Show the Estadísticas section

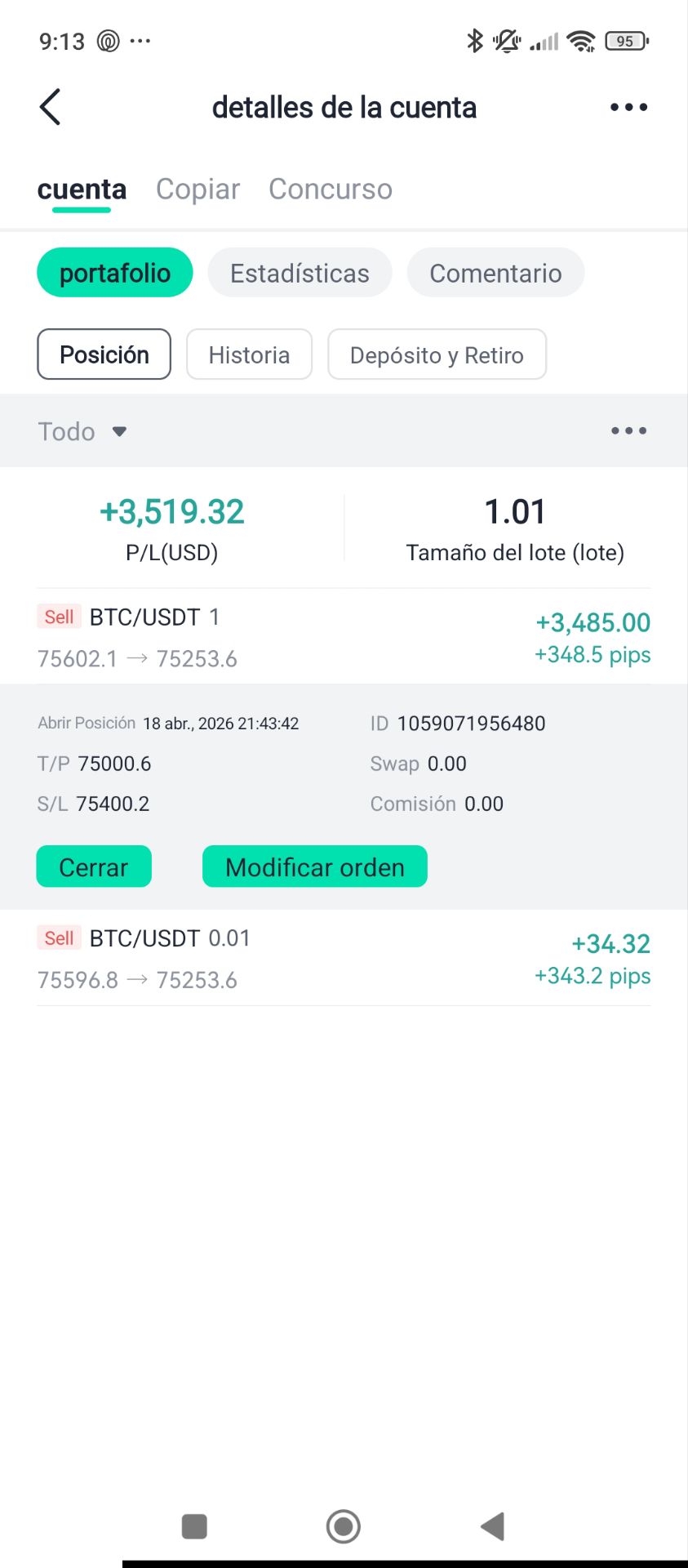300,273
